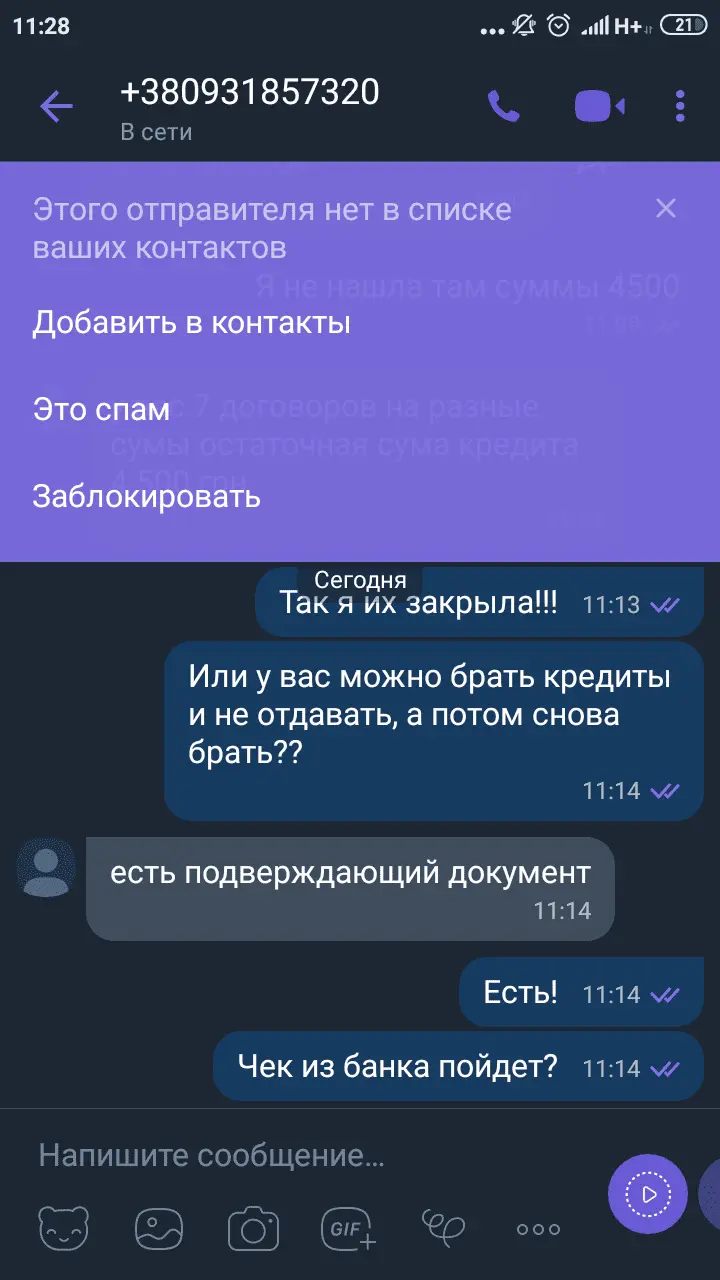The width and height of the screenshot is (720, 1280).
Task: Show more attachment options
Action: point(538,1229)
